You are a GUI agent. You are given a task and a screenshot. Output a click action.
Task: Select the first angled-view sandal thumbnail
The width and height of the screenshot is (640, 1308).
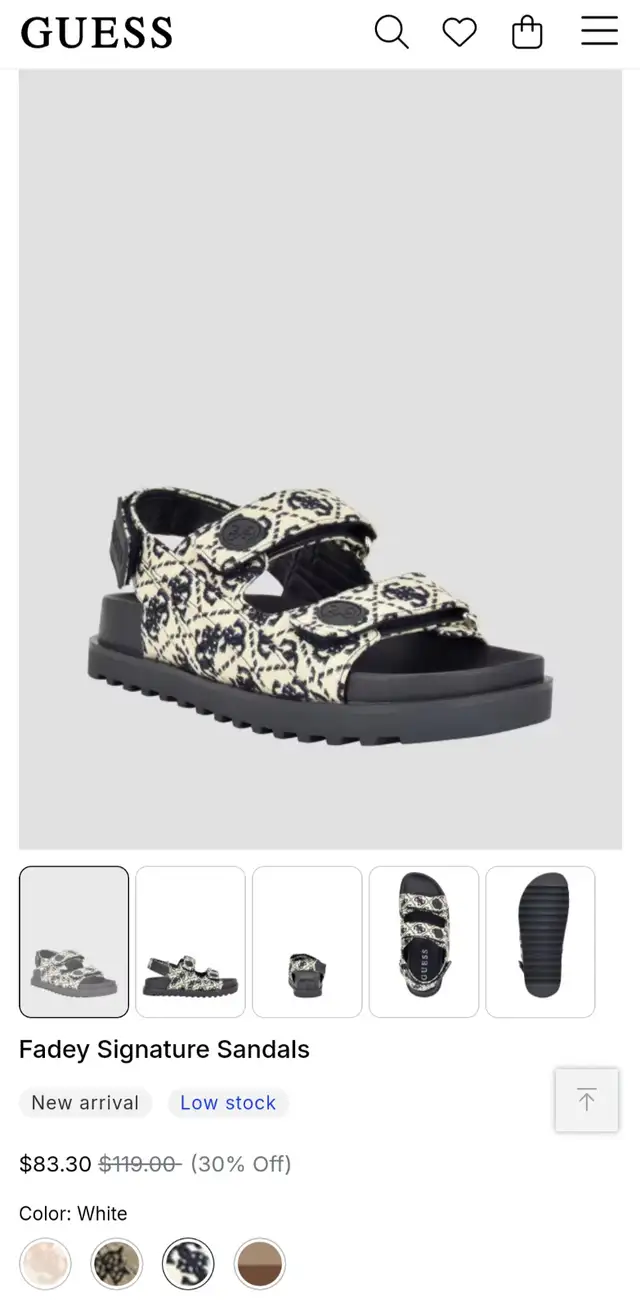coord(74,941)
